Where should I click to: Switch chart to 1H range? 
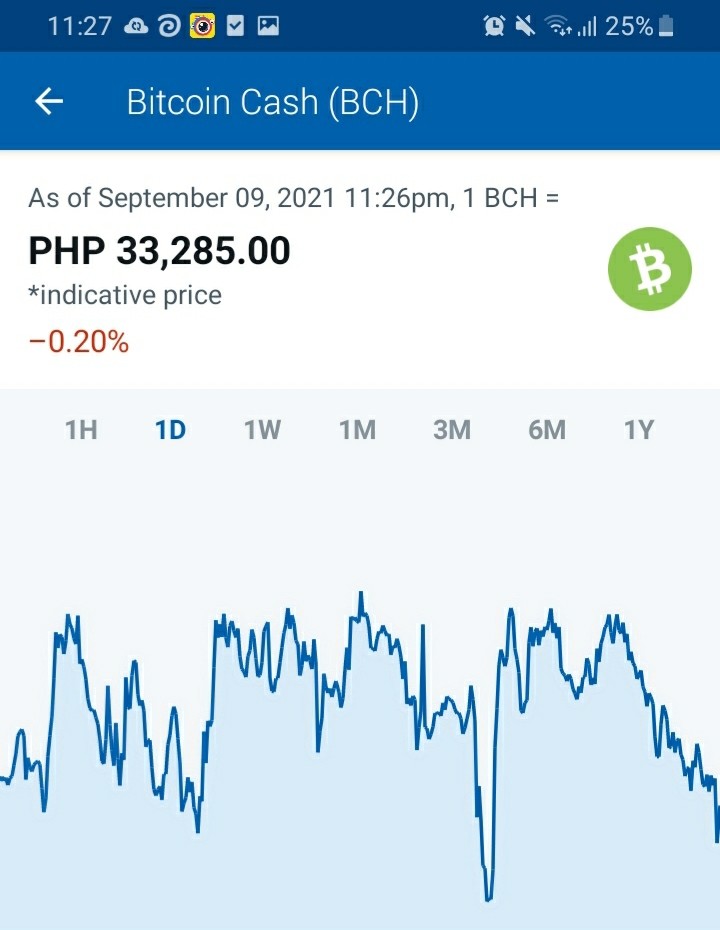click(81, 430)
